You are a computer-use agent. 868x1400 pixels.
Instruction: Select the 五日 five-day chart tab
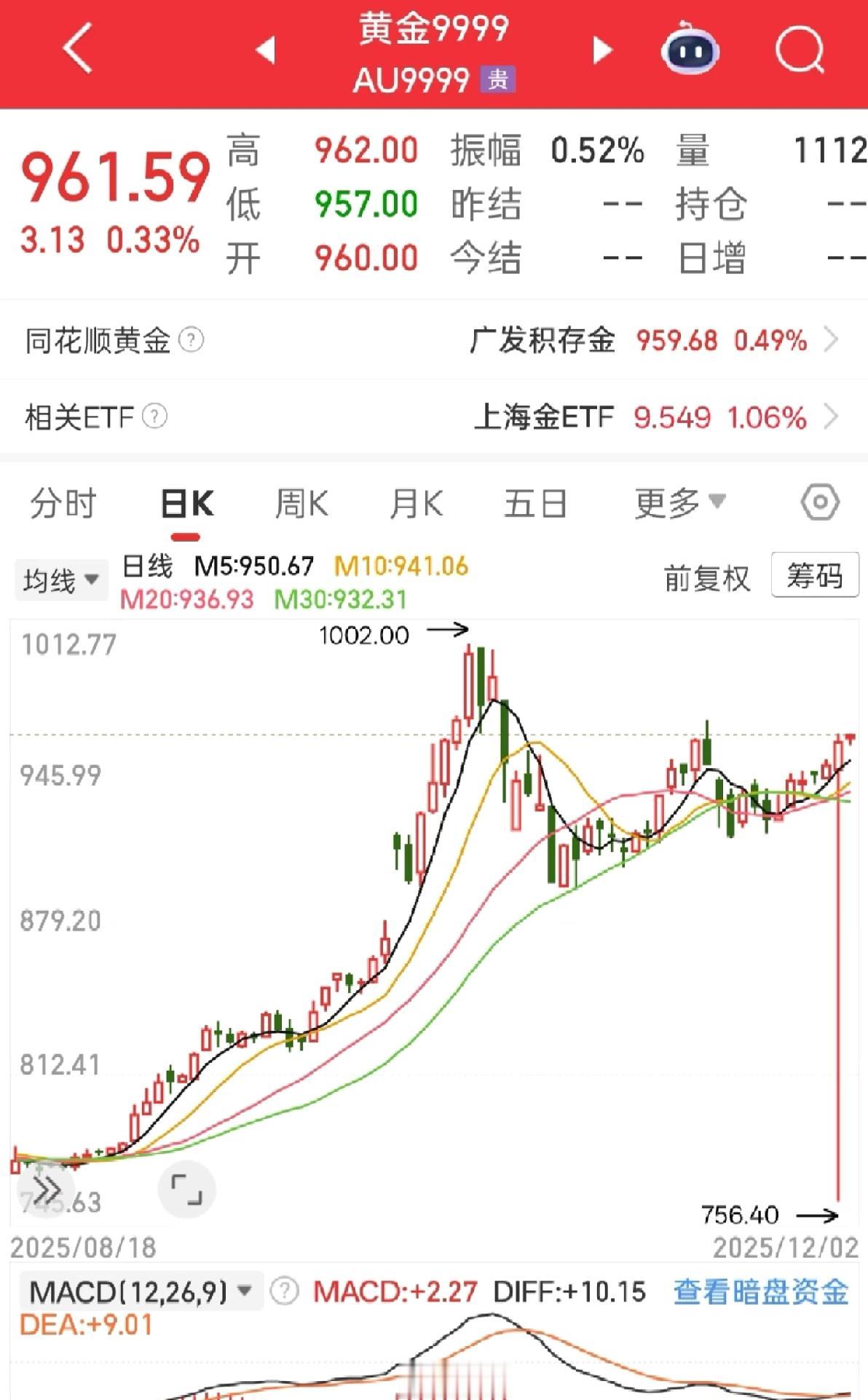(535, 501)
